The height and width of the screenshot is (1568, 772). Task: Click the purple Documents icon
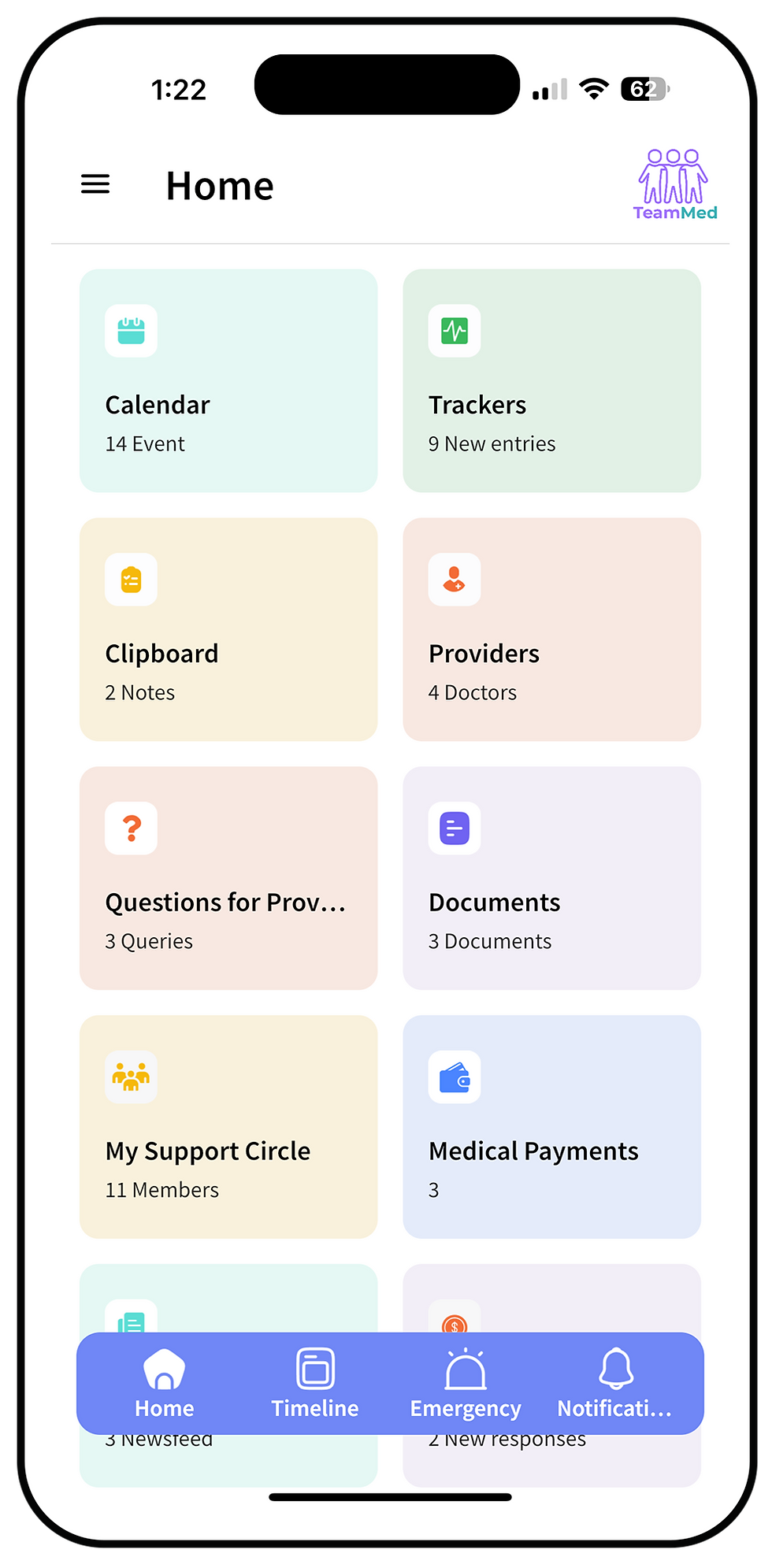click(x=455, y=828)
